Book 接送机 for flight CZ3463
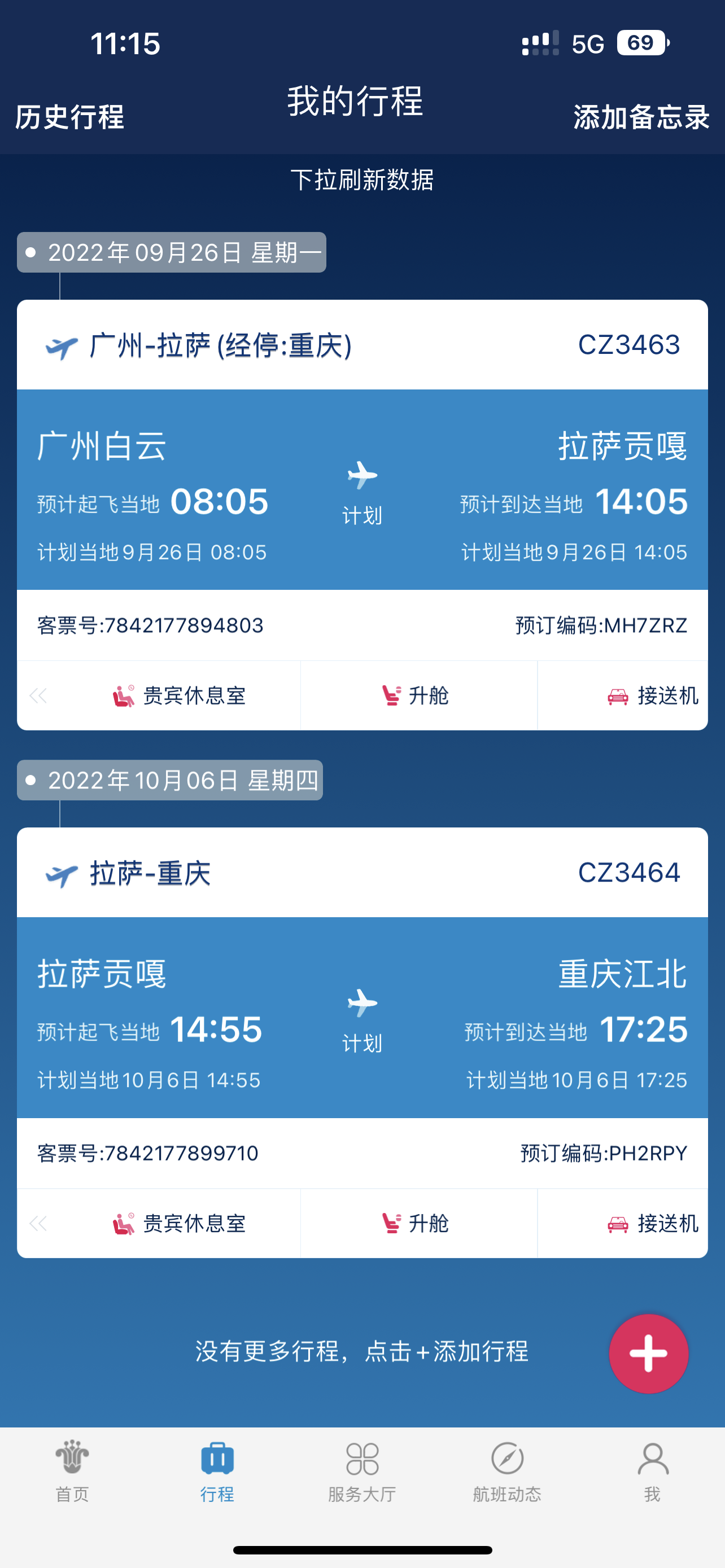This screenshot has width=725, height=1568. point(653,695)
